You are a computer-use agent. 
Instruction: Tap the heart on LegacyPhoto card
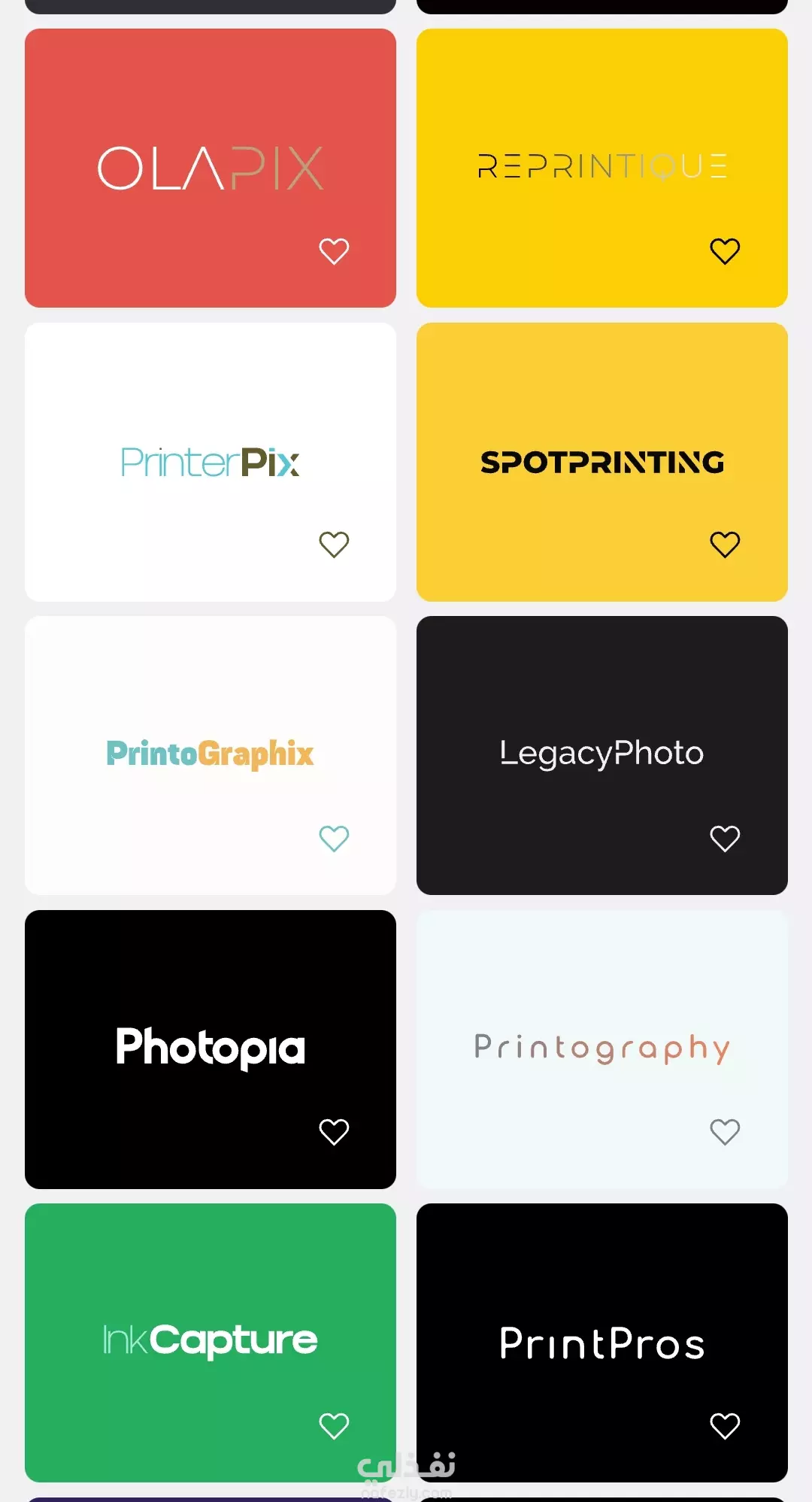725,839
